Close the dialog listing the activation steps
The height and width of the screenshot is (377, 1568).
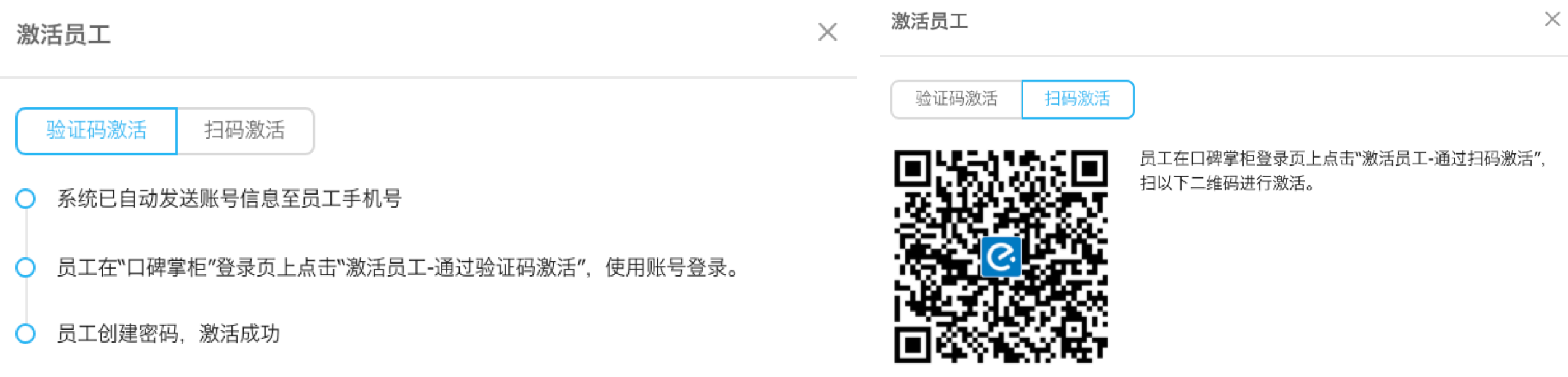click(827, 32)
